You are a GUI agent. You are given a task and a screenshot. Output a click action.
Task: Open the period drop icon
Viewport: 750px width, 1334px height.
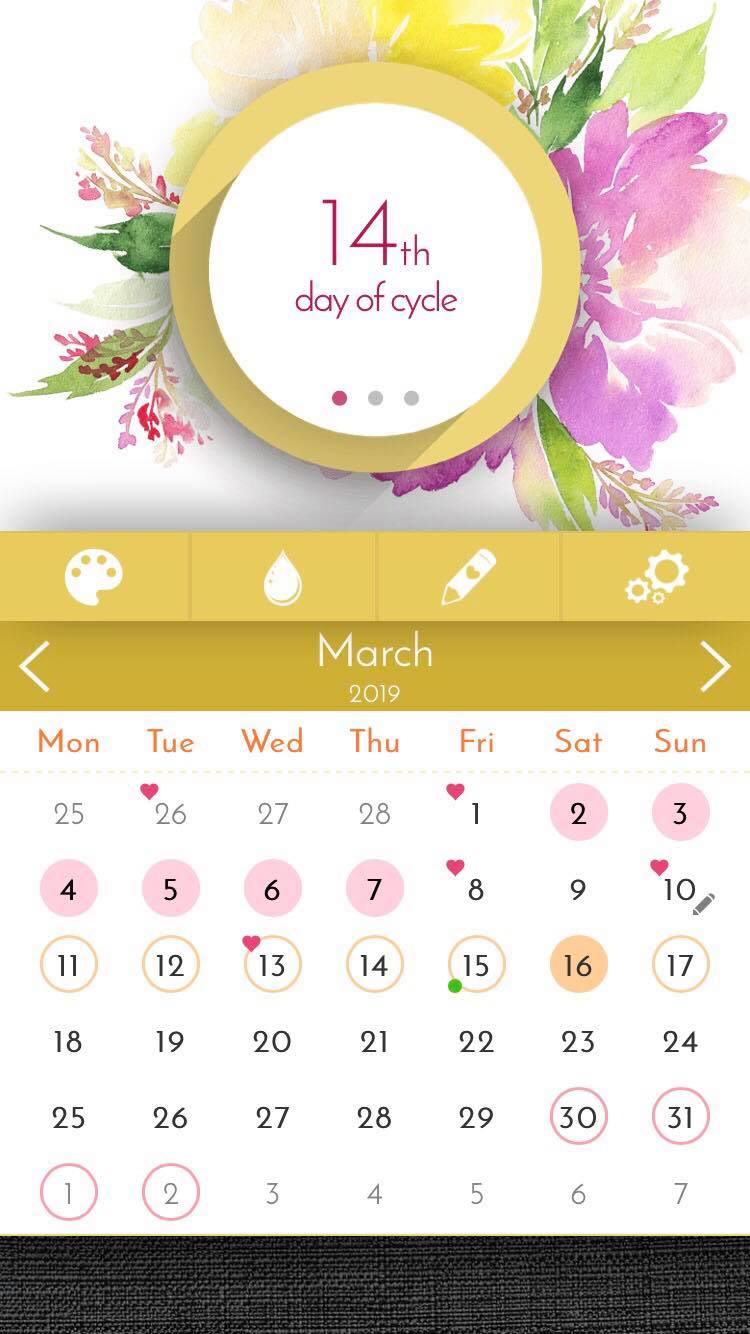(x=283, y=577)
